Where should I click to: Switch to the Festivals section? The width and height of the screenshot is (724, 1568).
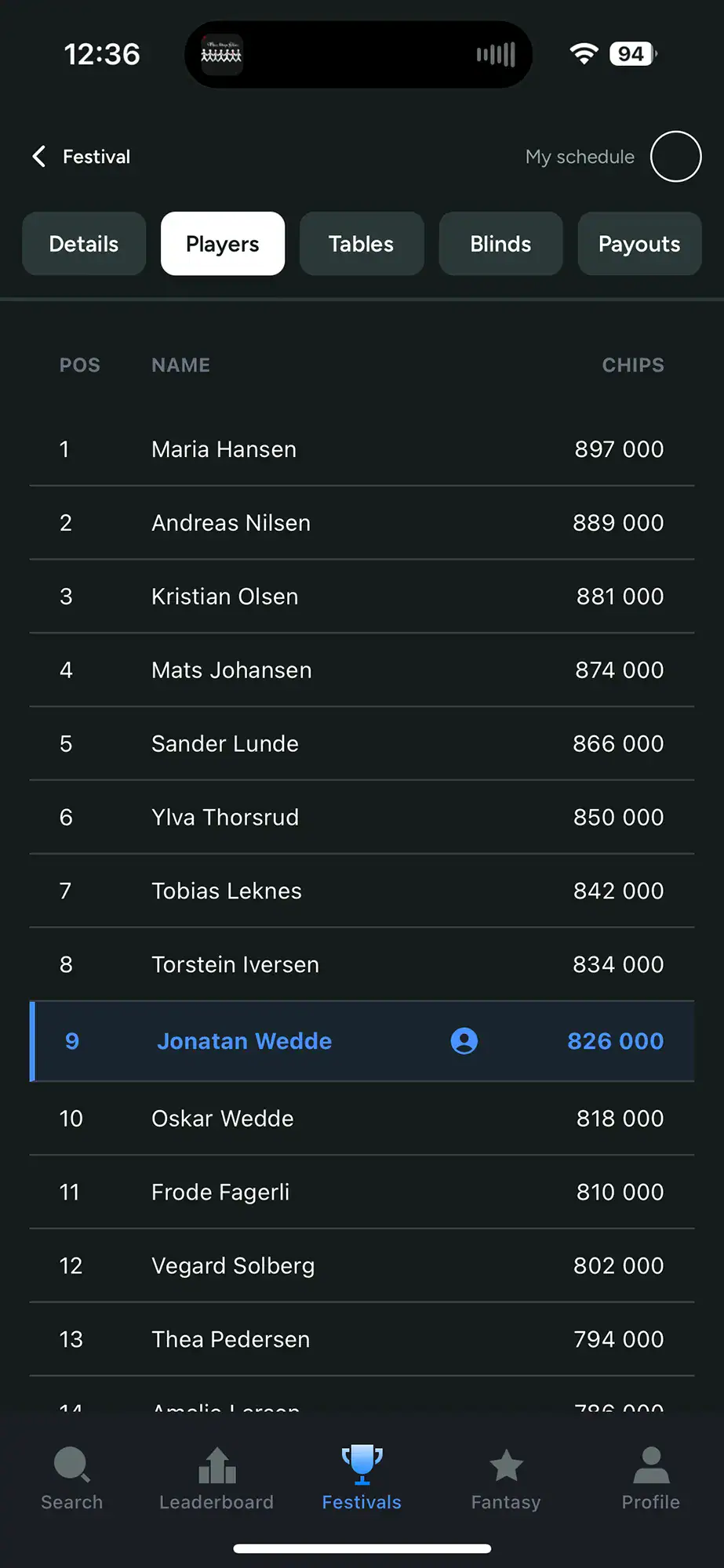(x=362, y=1479)
